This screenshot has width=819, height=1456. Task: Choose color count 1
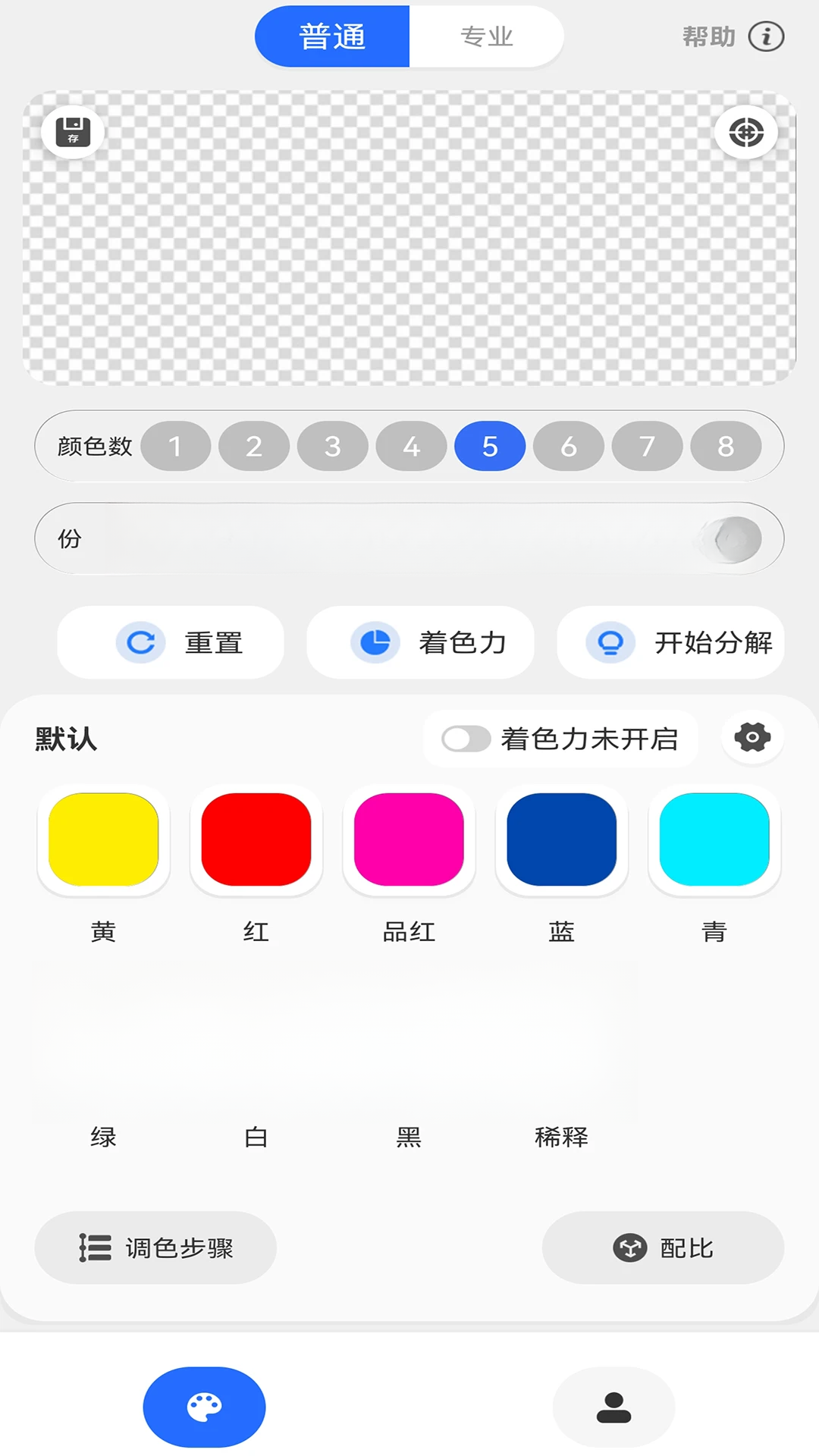click(175, 447)
